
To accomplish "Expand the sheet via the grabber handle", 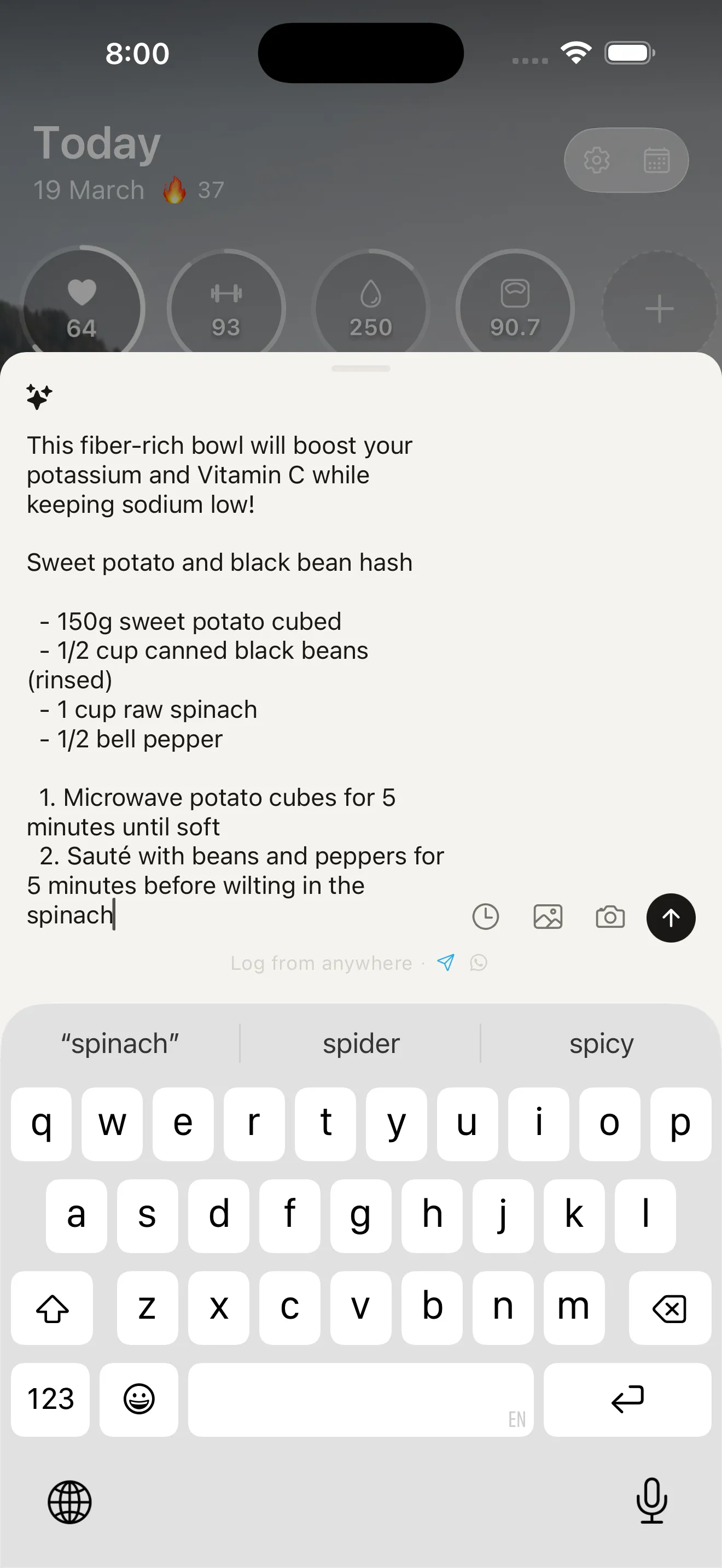I will [360, 367].
